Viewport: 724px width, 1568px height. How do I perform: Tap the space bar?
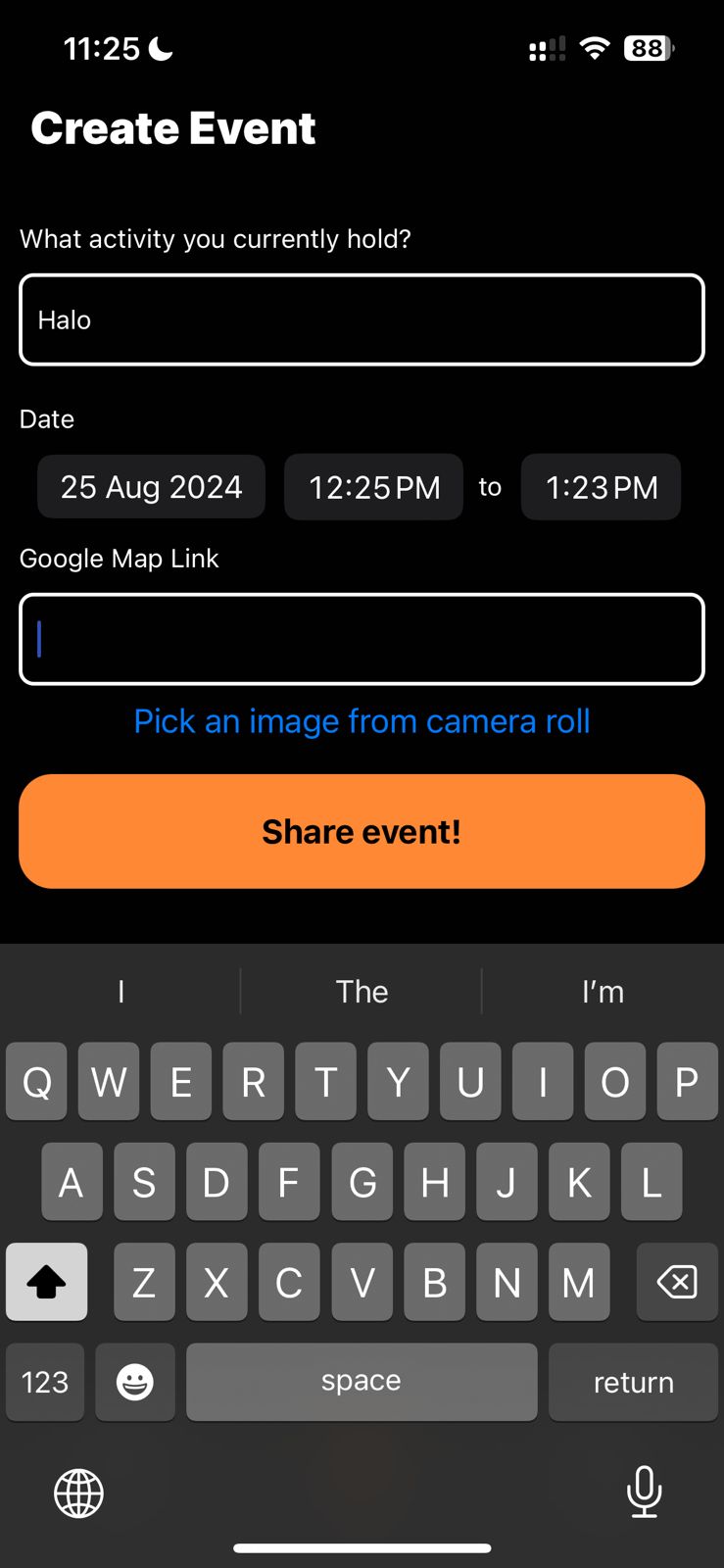click(x=362, y=1382)
